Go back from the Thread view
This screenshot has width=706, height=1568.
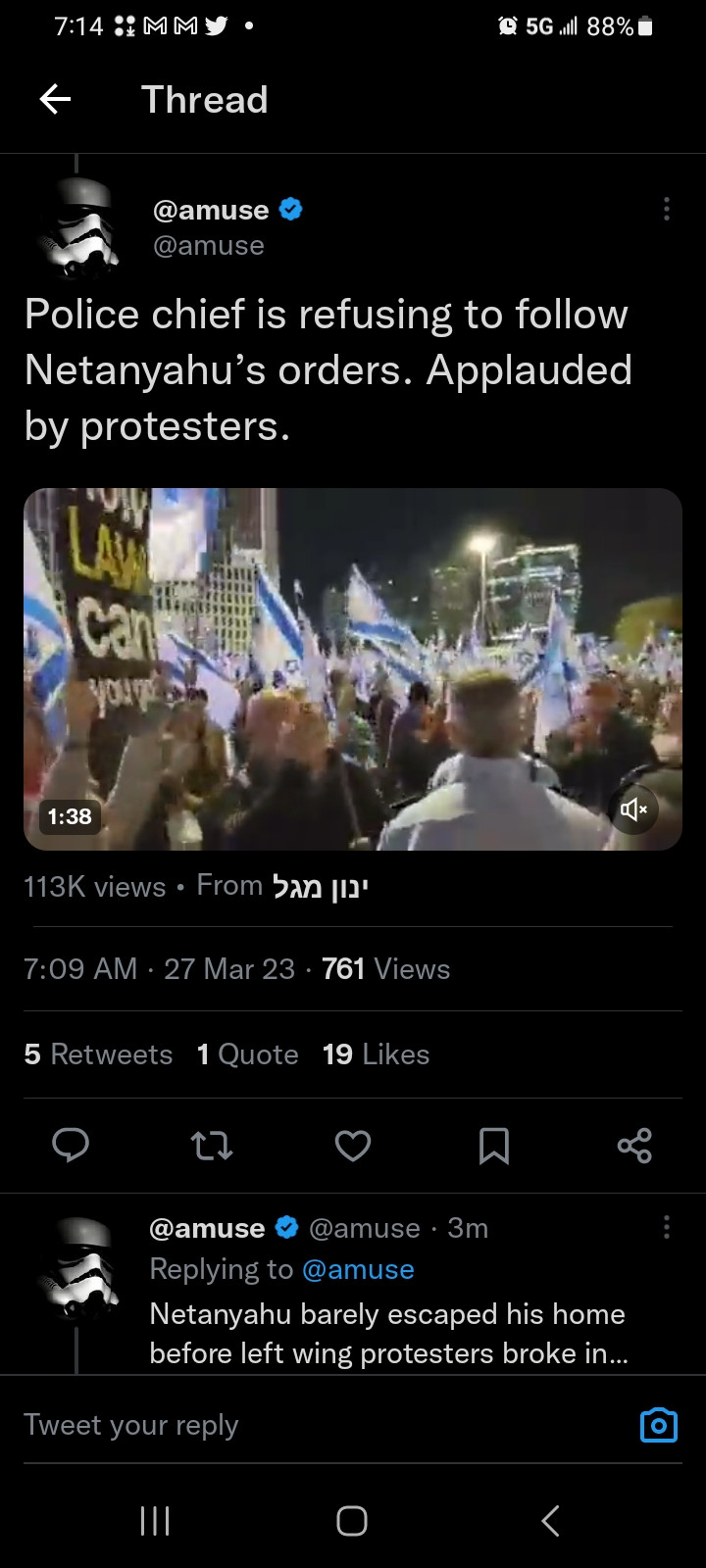point(55,99)
